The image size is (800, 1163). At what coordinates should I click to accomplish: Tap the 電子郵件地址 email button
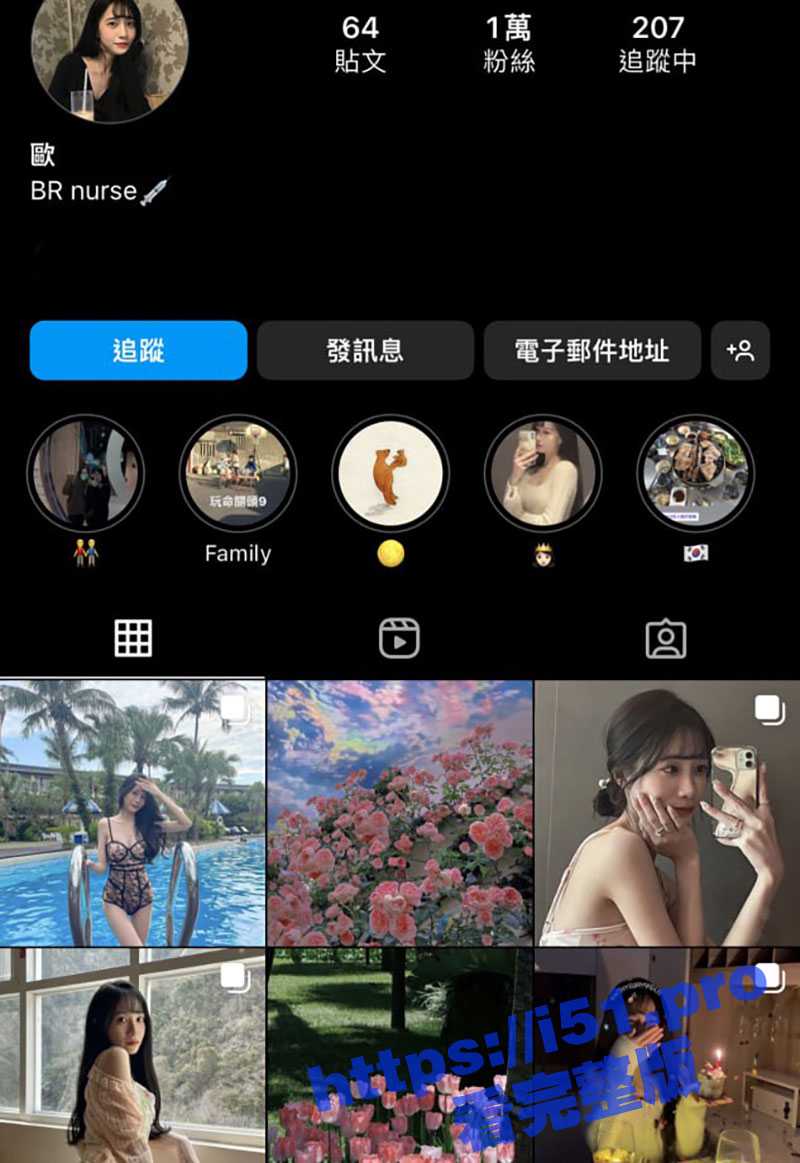[x=592, y=351]
